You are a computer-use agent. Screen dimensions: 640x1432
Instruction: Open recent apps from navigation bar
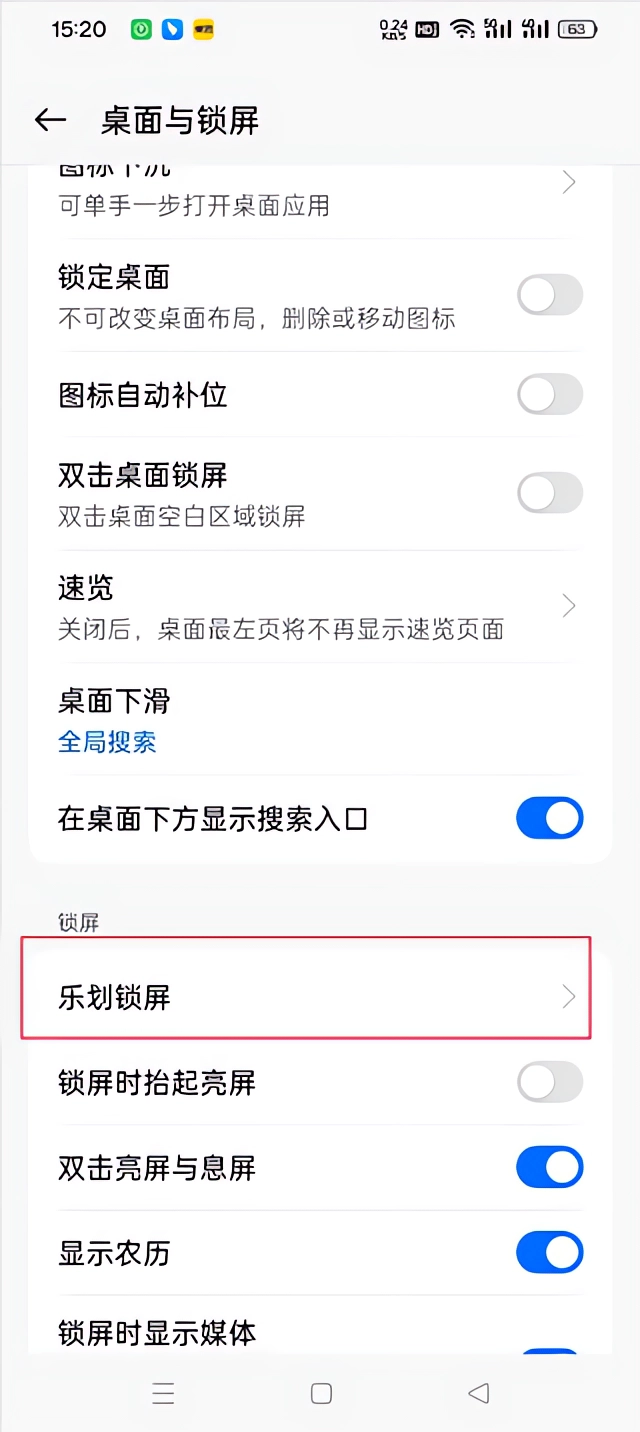point(163,1393)
